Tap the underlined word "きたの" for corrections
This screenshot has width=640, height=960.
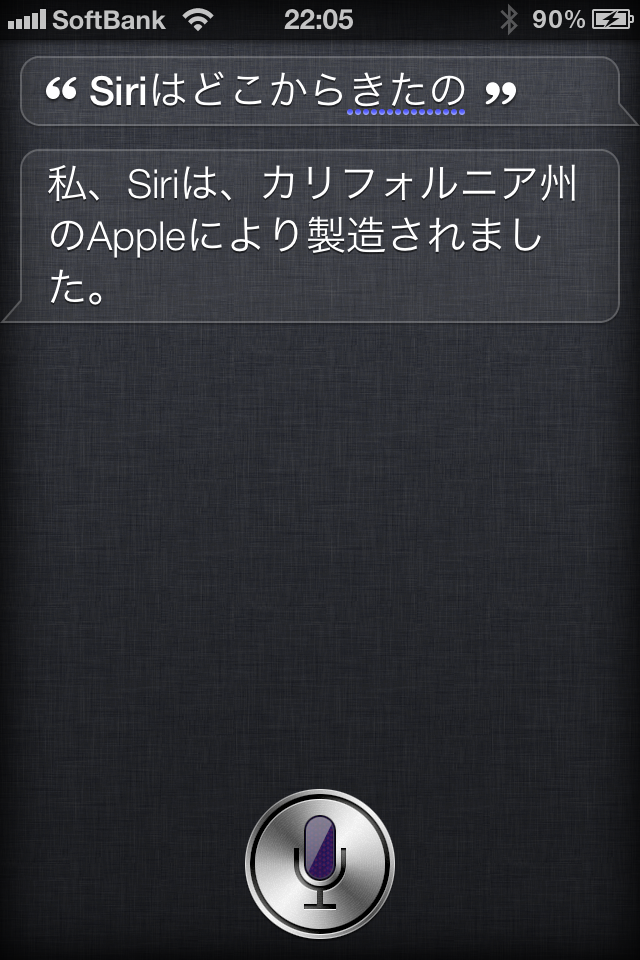coord(408,92)
